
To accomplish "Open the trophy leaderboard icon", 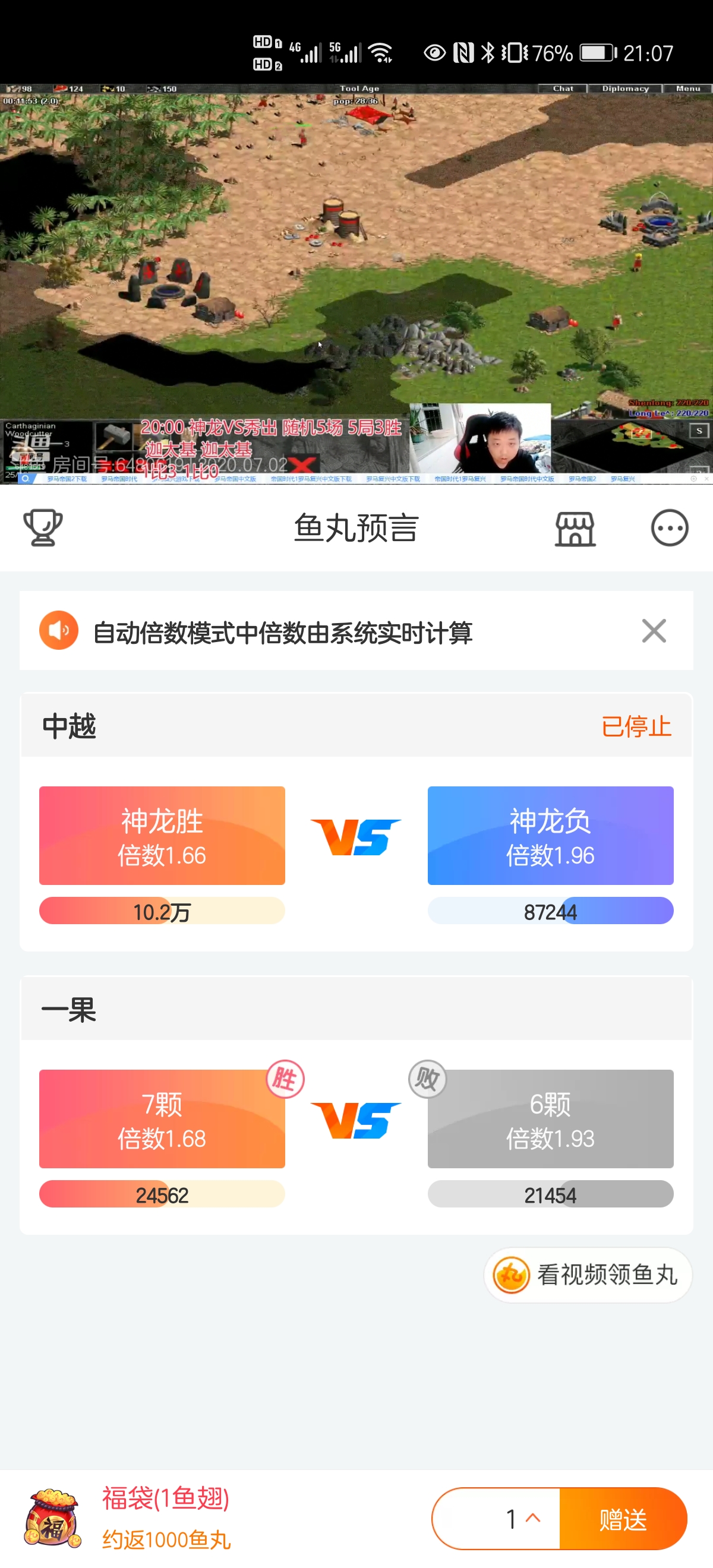I will [43, 529].
